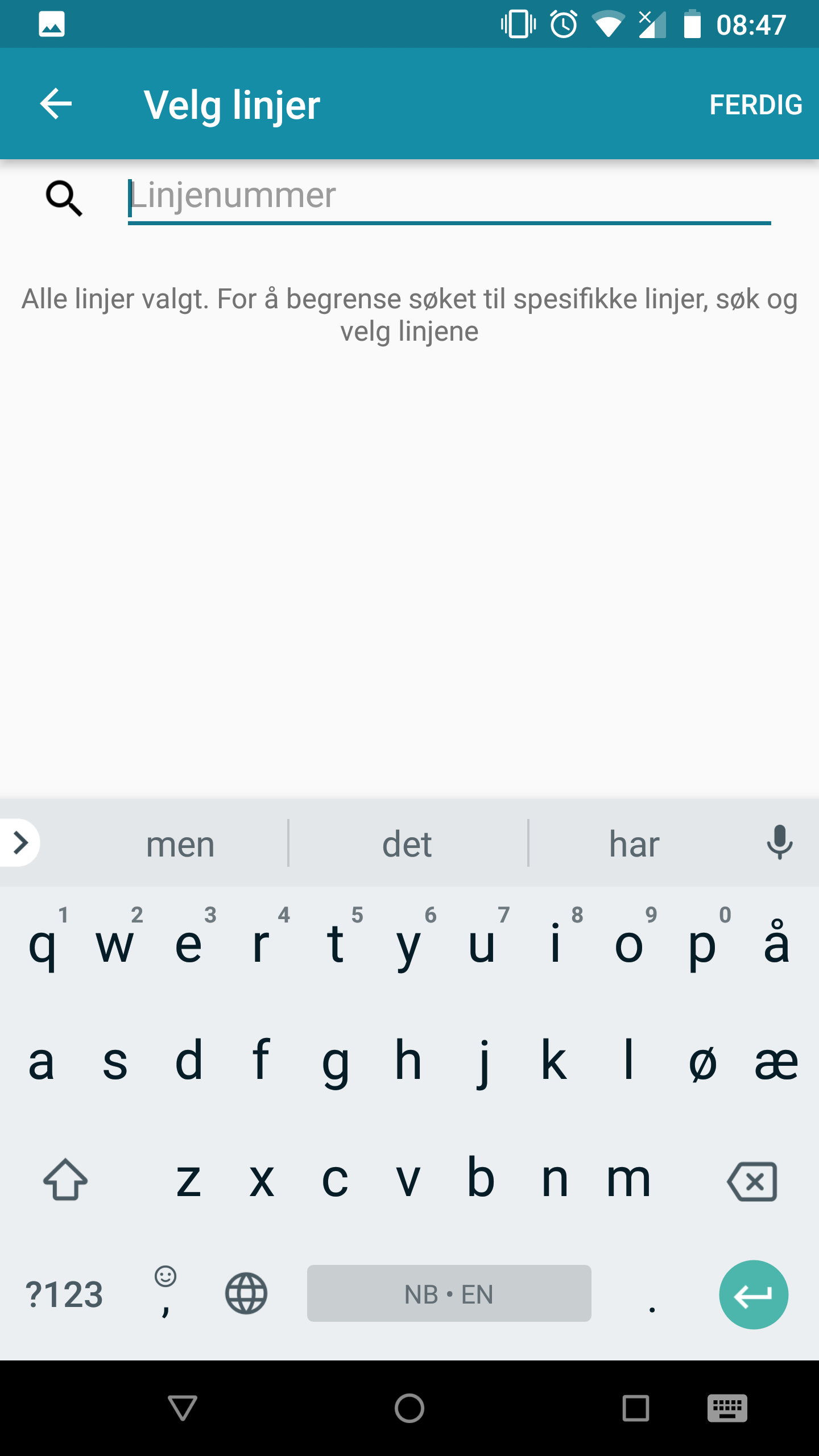Hide keyboard with the navigation back button
The width and height of the screenshot is (819, 1456).
pyautogui.click(x=183, y=1408)
